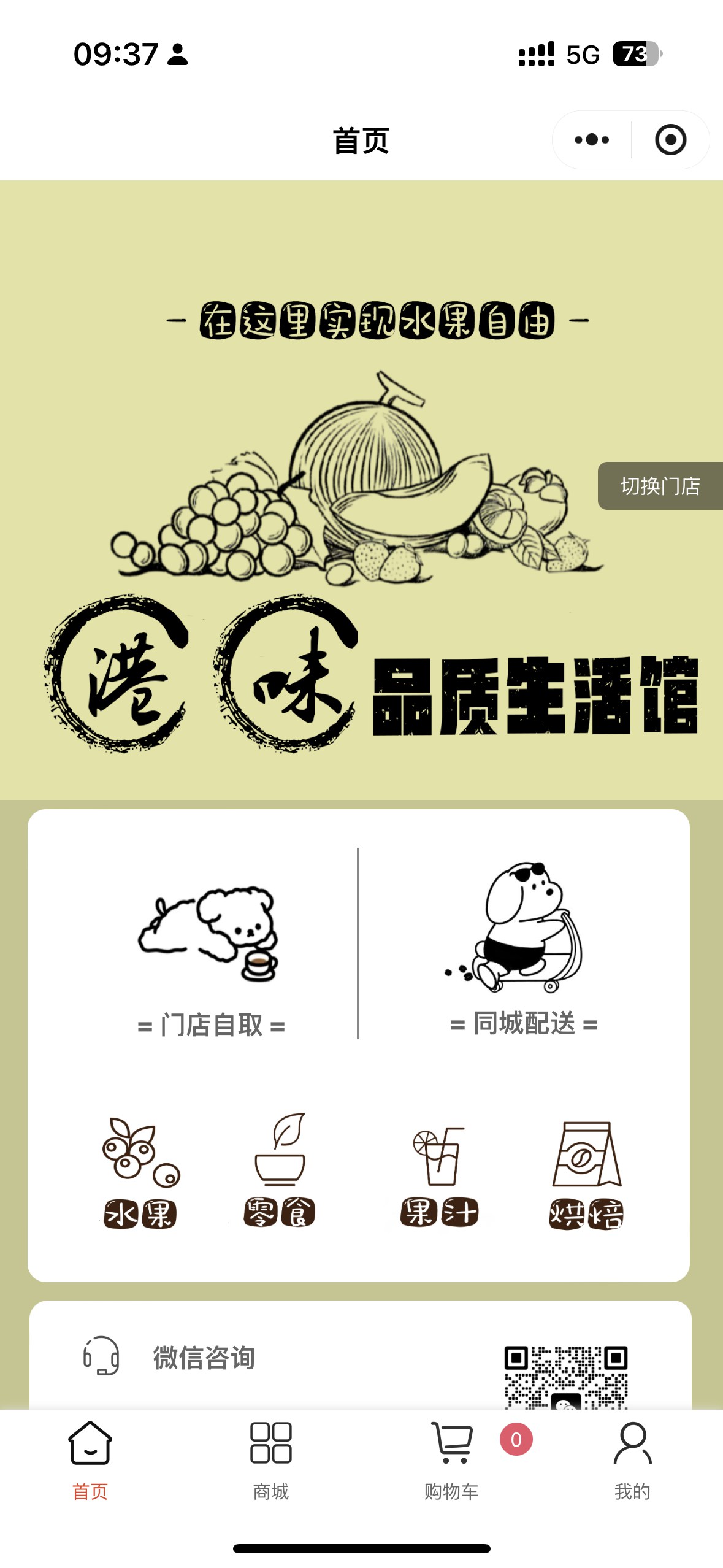Close the mini program via the circle icon
723x1568 pixels.
670,140
